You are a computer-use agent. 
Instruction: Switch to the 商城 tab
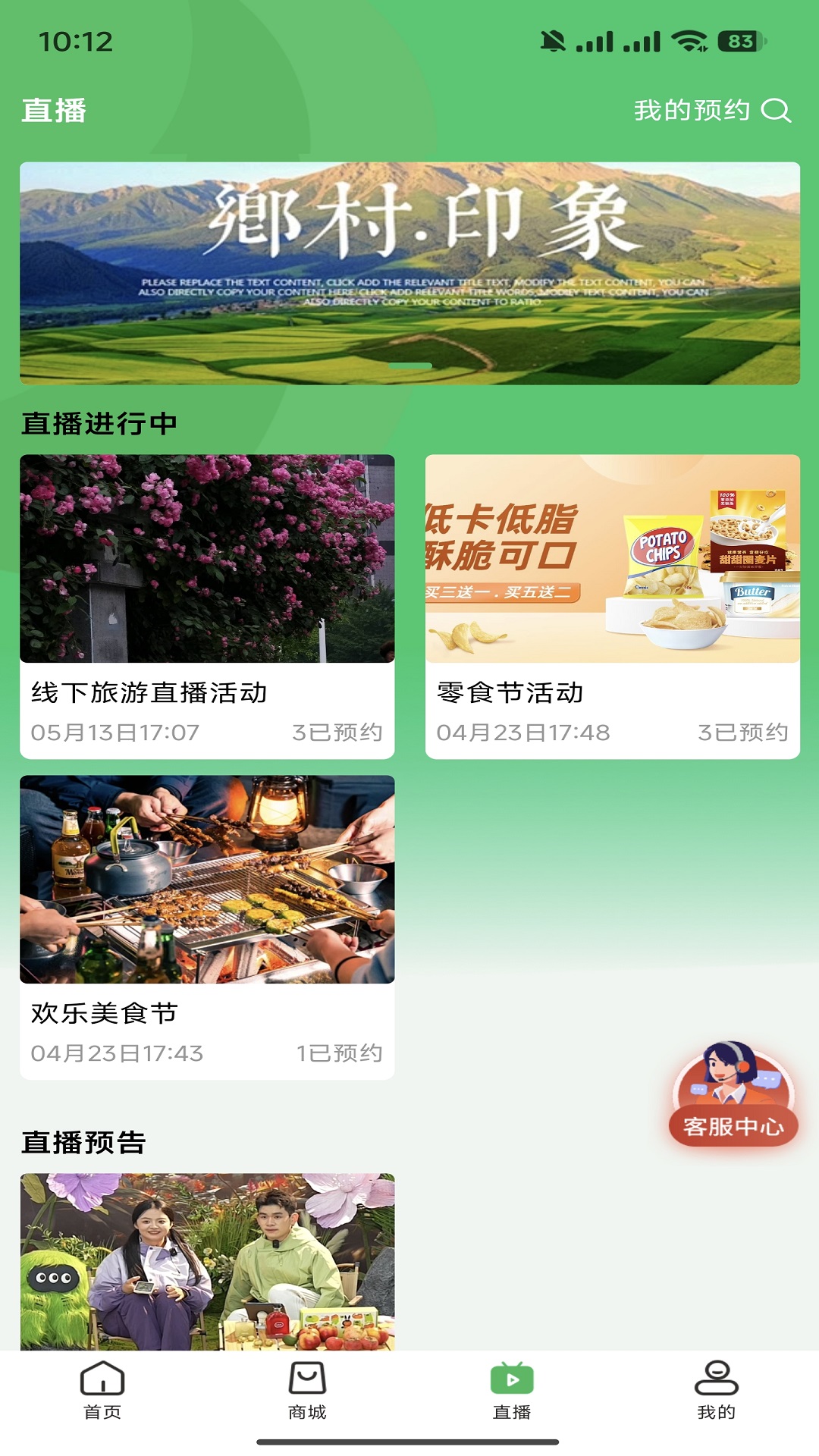click(x=307, y=1390)
